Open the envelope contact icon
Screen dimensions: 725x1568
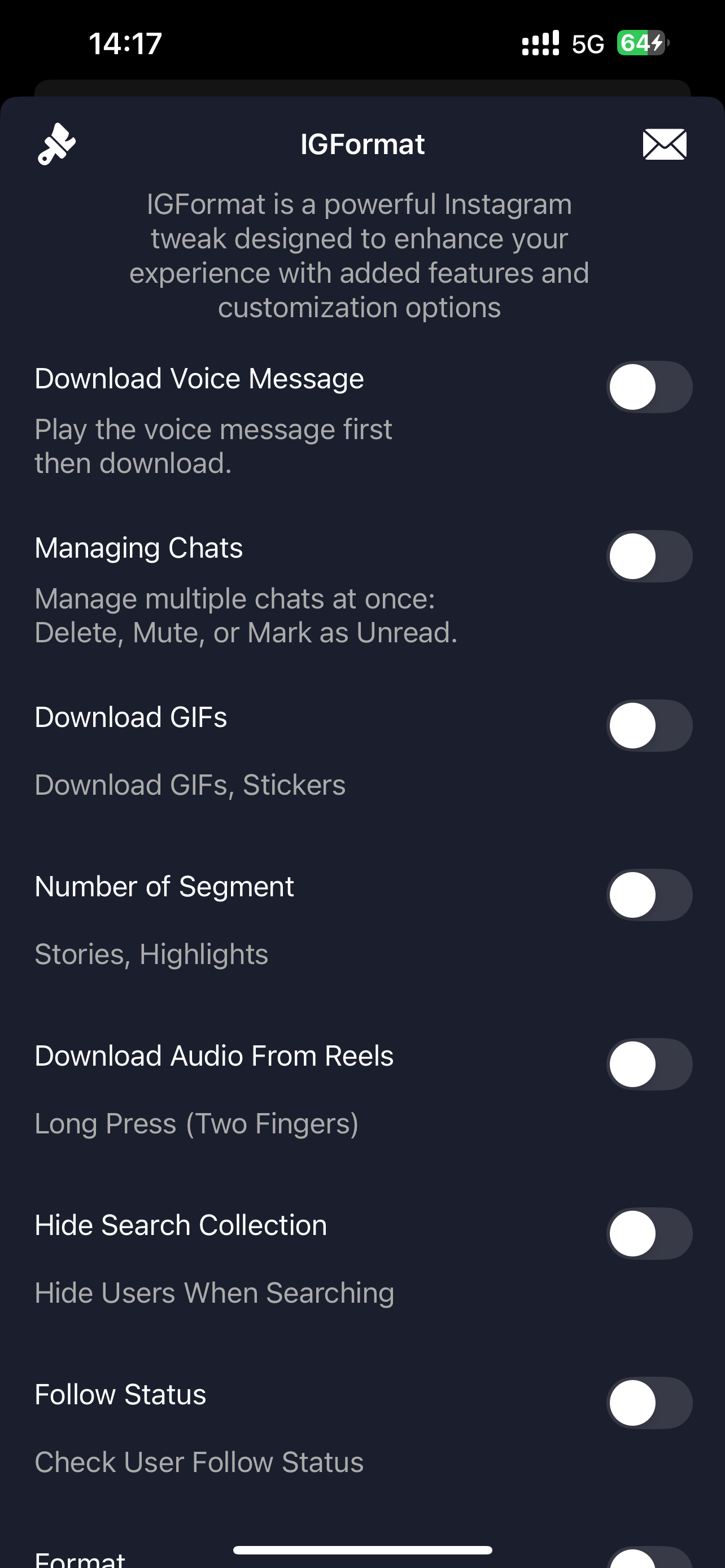664,144
